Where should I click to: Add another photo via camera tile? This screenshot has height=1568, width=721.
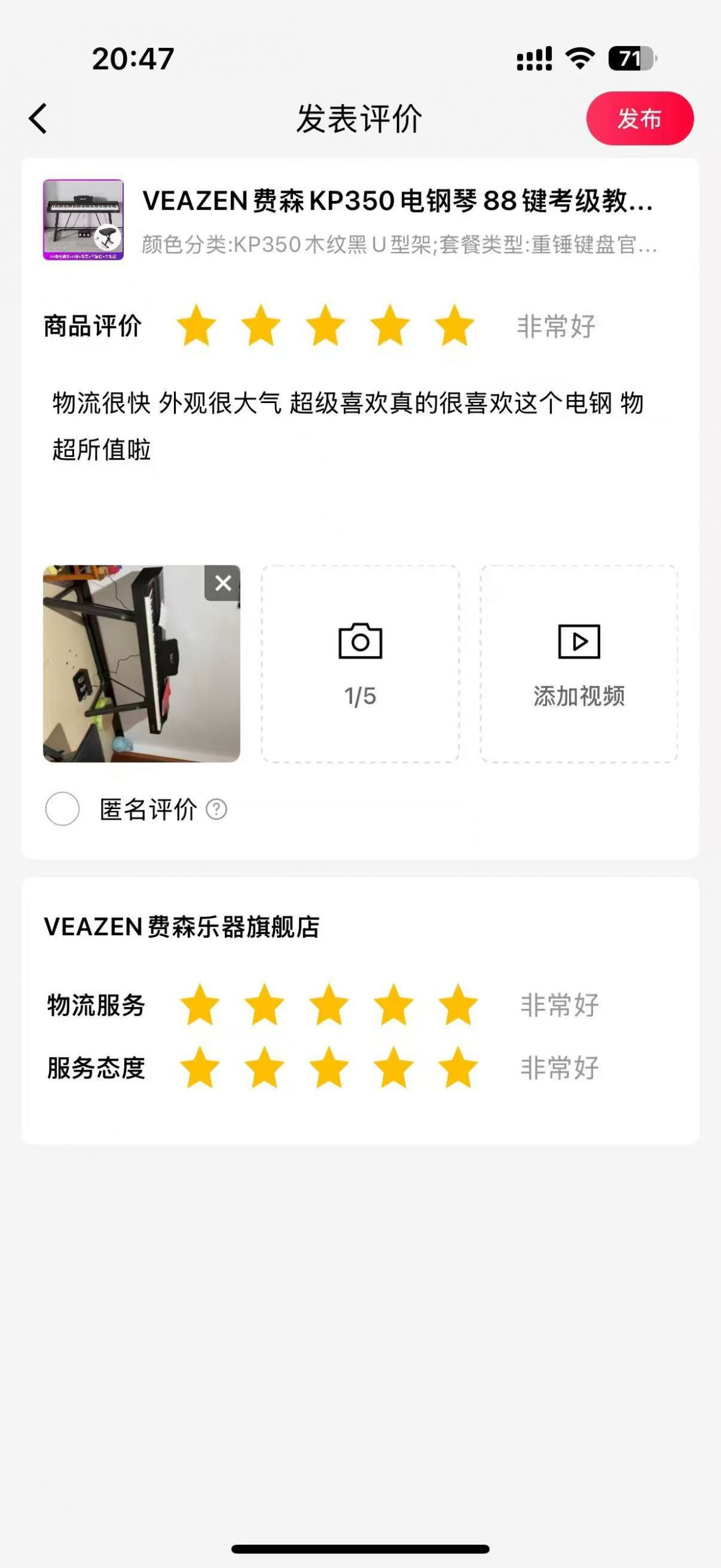[x=360, y=663]
